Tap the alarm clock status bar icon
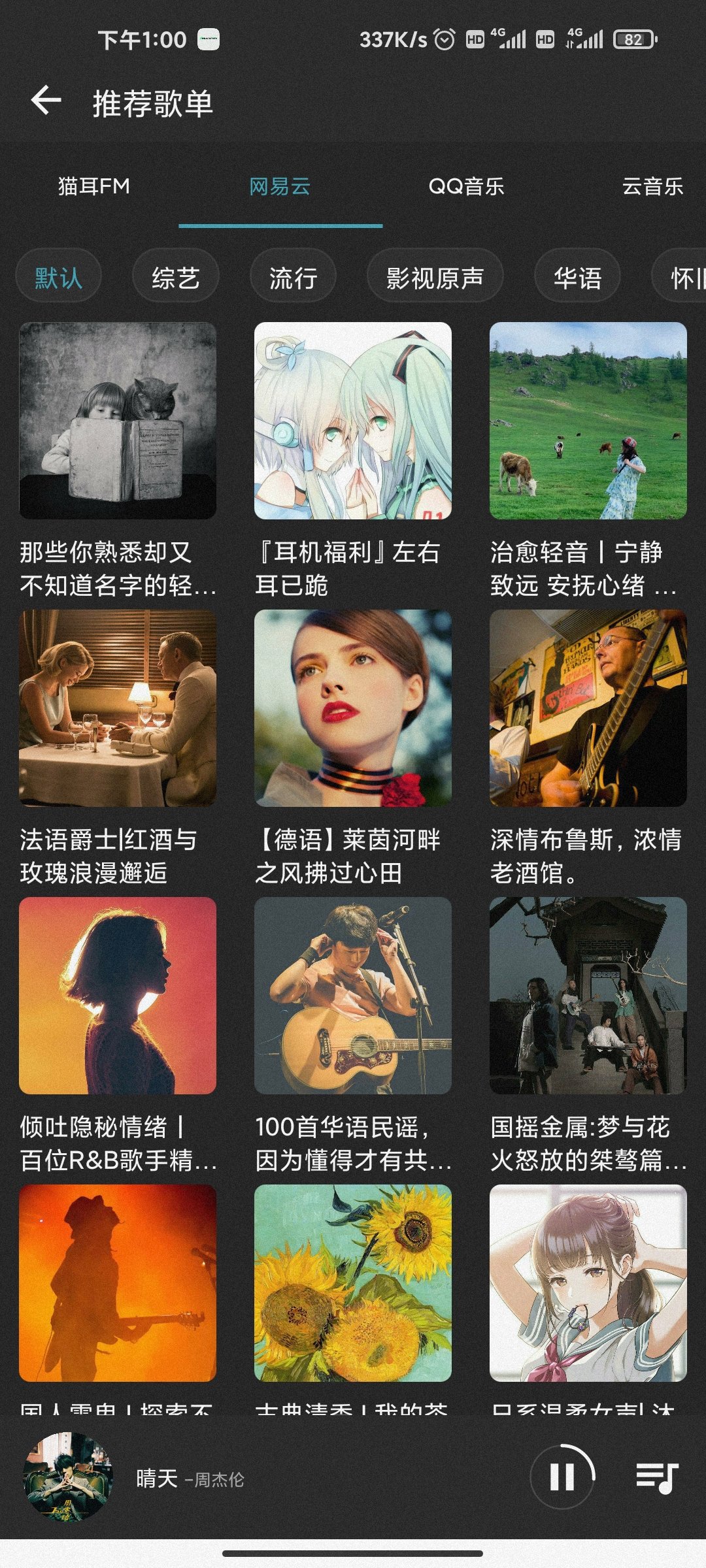 point(445,41)
